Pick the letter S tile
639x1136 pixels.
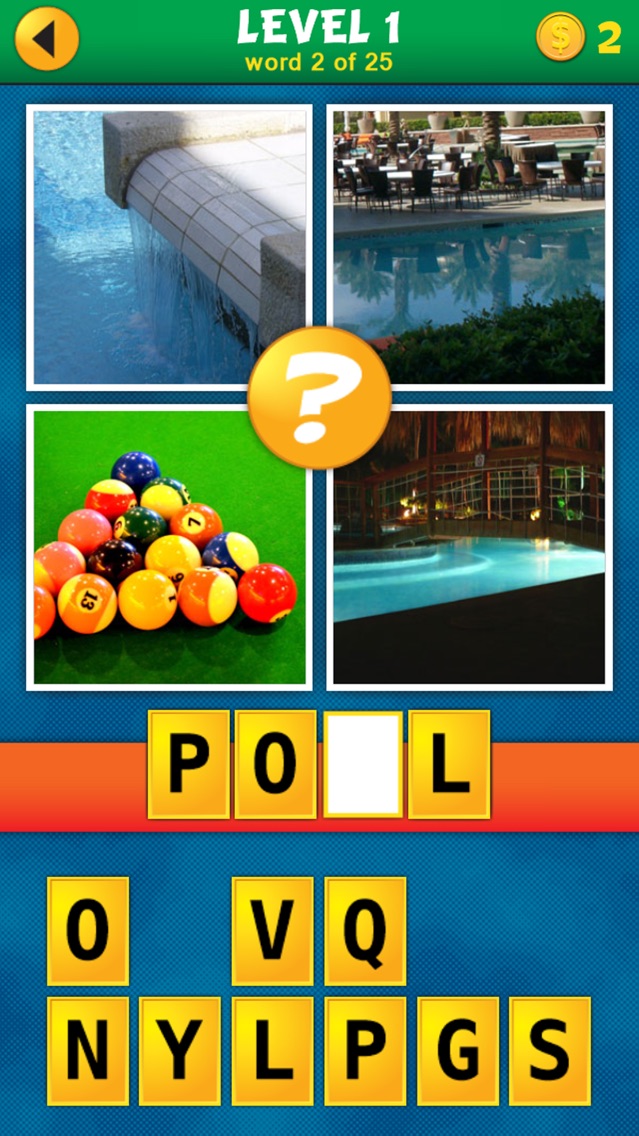[550, 1051]
